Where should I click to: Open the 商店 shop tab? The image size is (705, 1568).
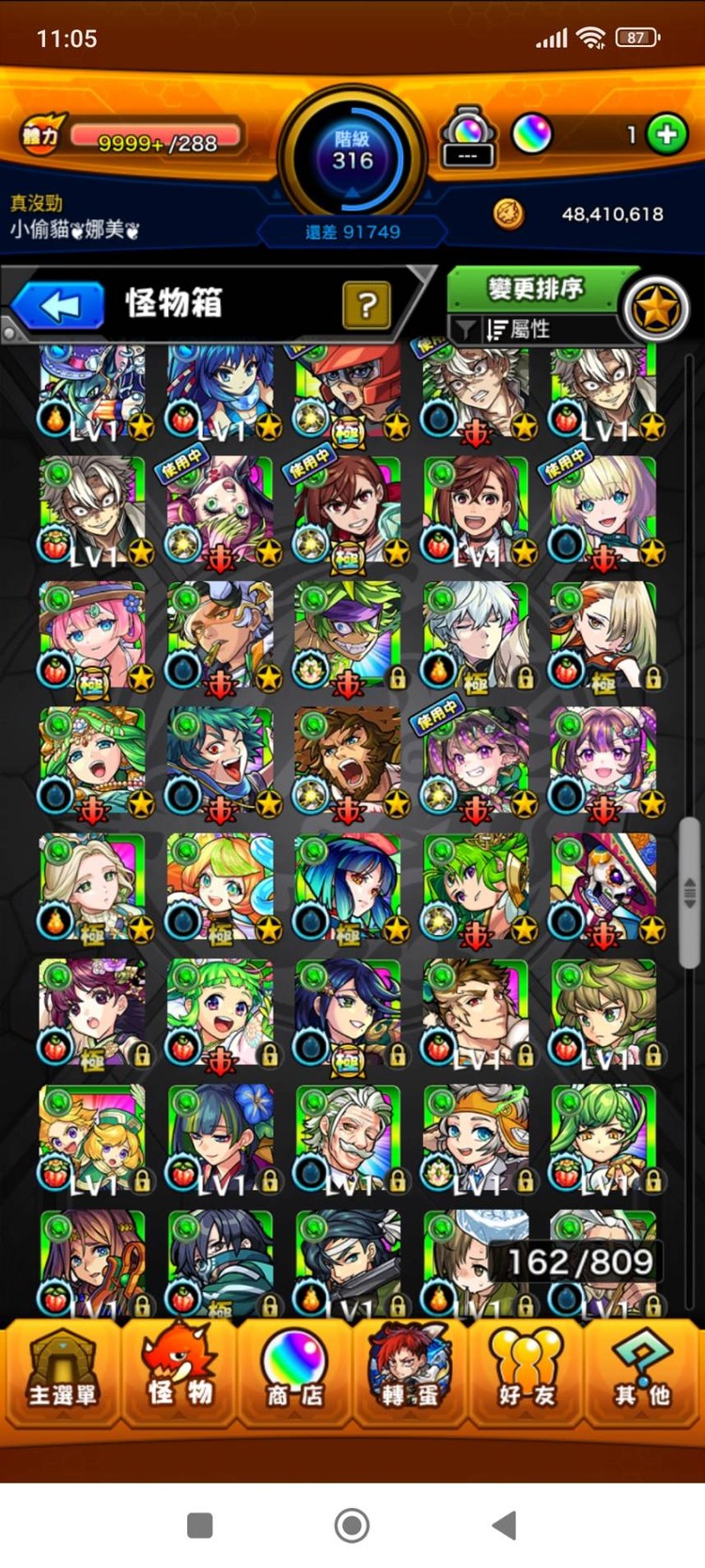(x=294, y=1373)
